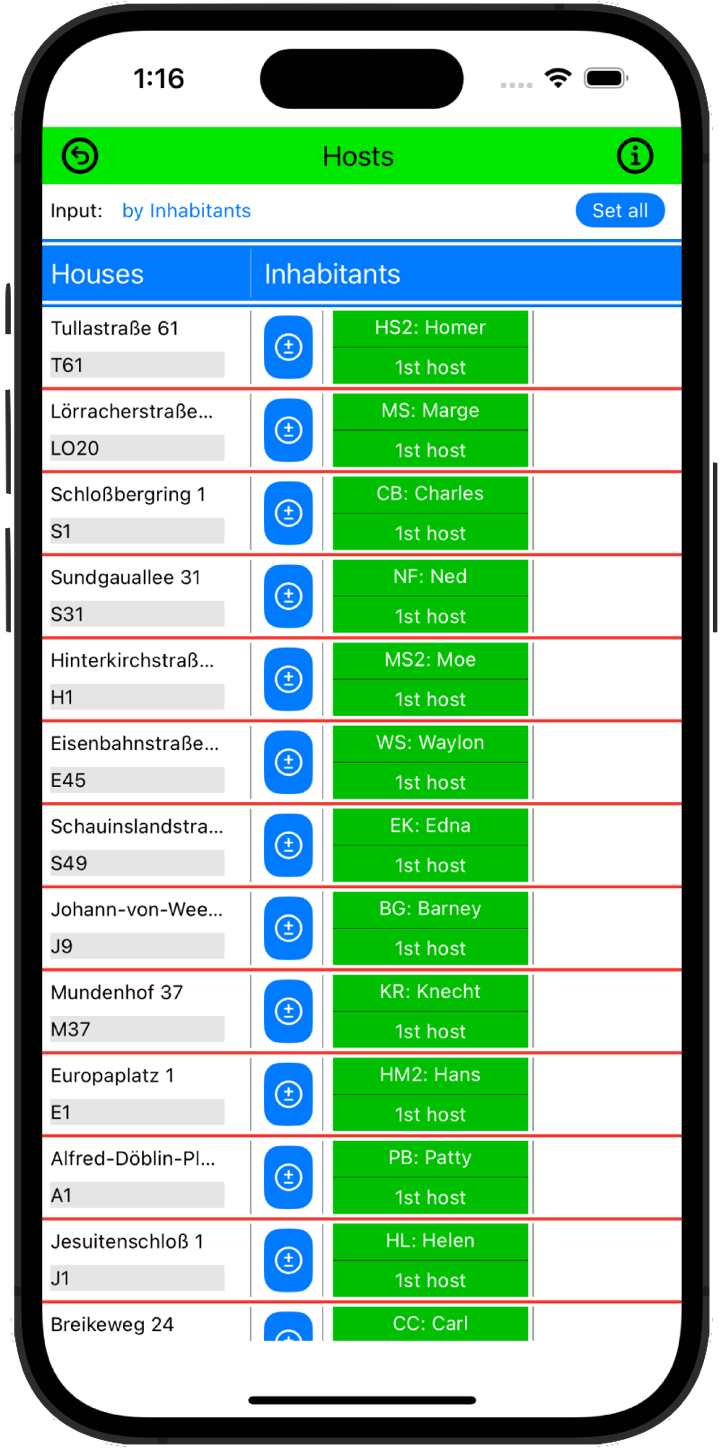Tap the Set all button

pyautogui.click(x=620, y=210)
